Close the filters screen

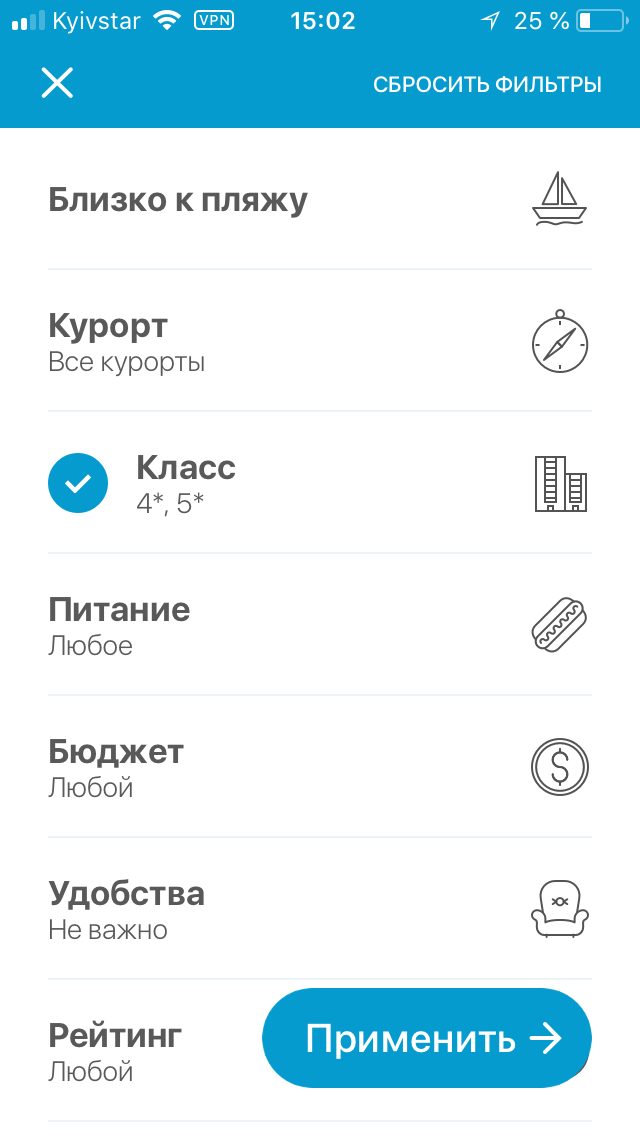(57, 83)
